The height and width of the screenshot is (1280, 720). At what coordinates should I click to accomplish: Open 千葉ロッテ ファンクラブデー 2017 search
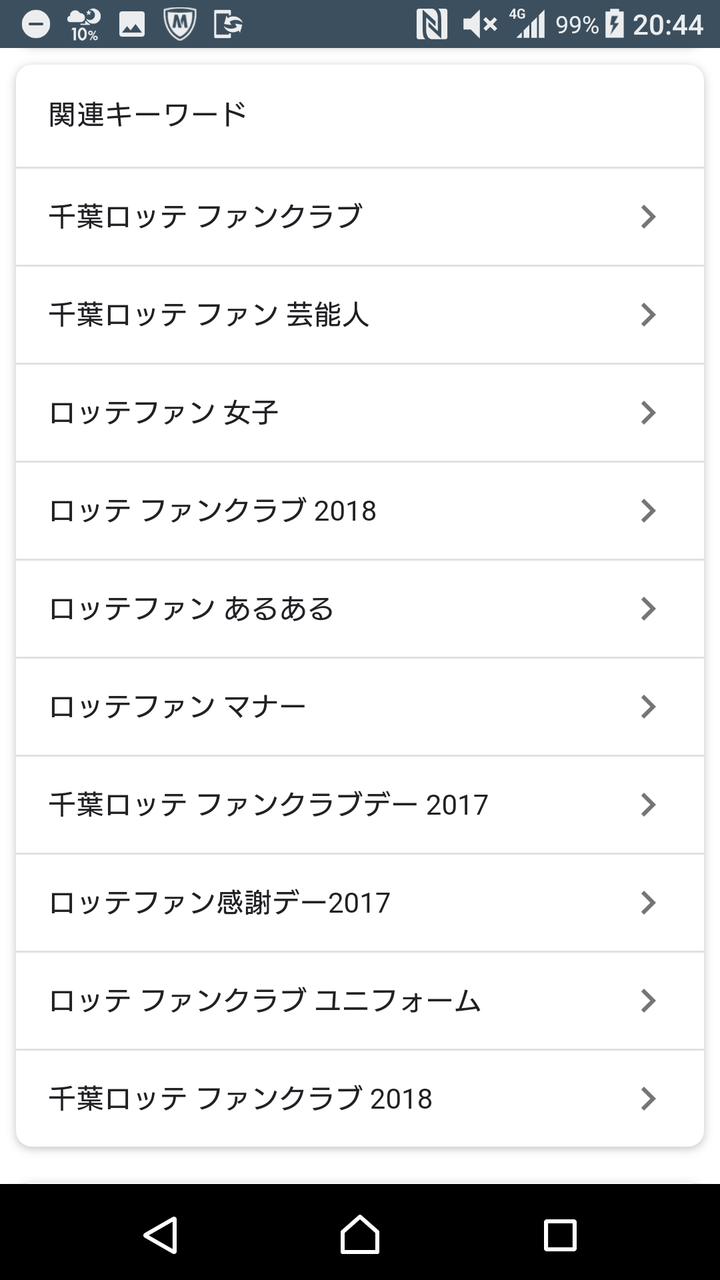(359, 804)
